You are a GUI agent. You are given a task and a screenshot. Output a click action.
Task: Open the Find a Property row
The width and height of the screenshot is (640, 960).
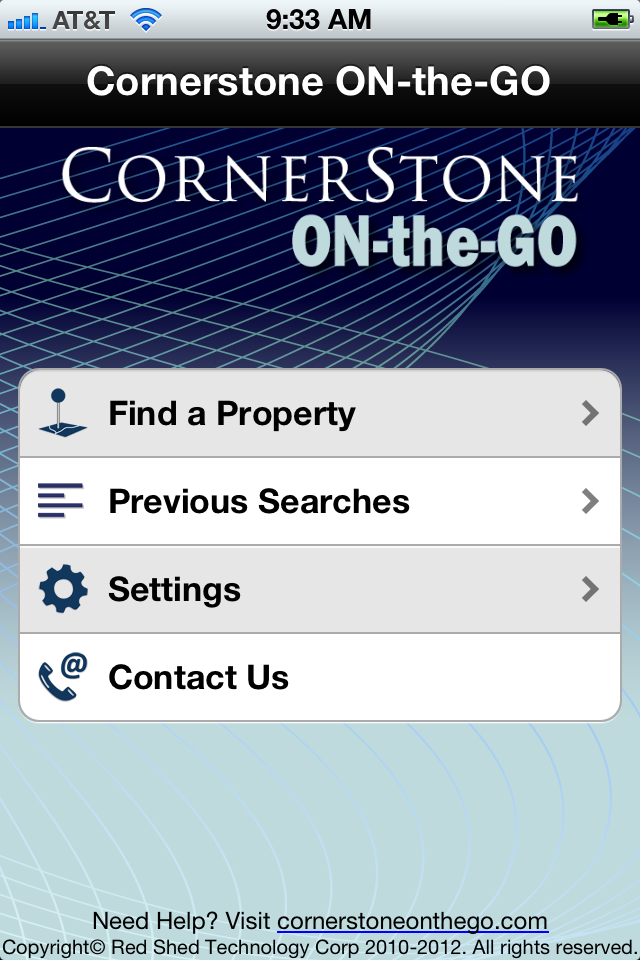coord(320,414)
